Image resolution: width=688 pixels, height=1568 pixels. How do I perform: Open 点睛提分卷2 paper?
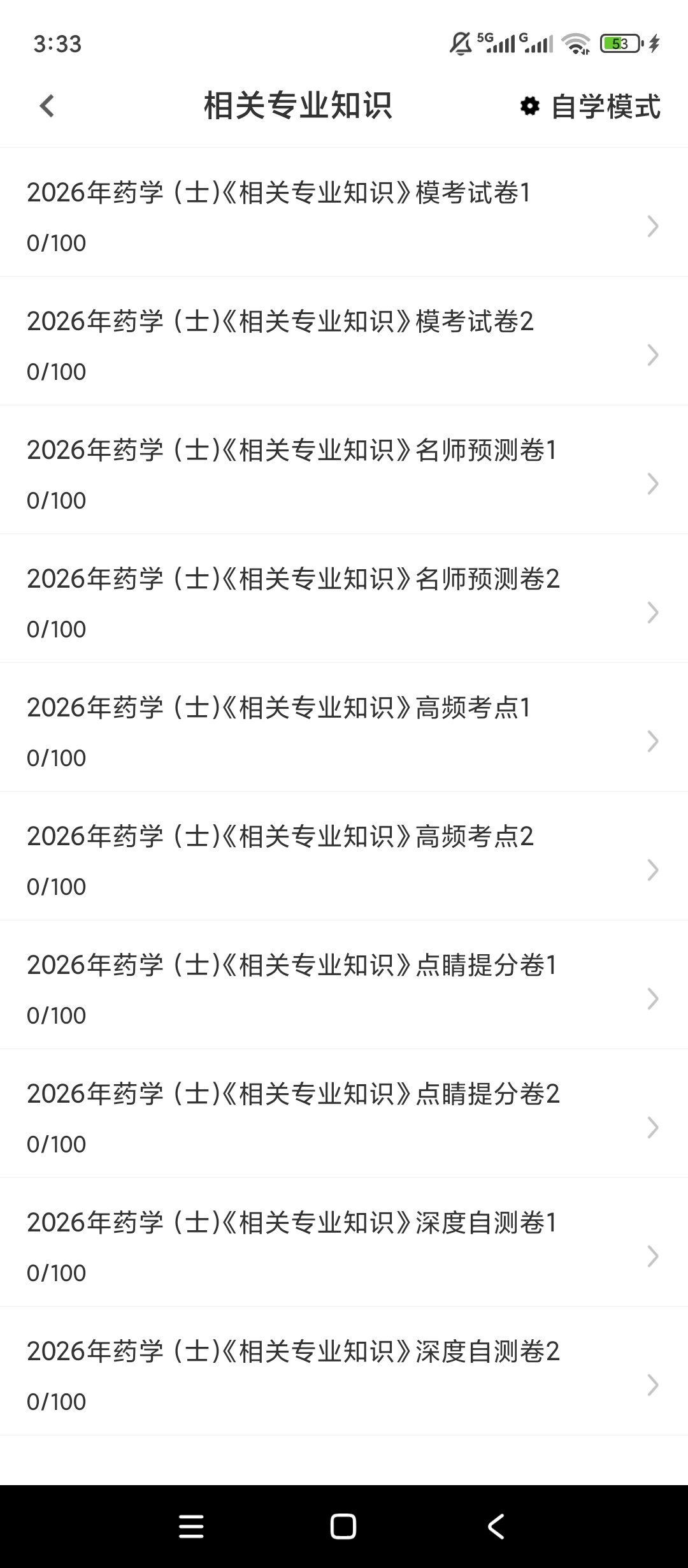344,1114
